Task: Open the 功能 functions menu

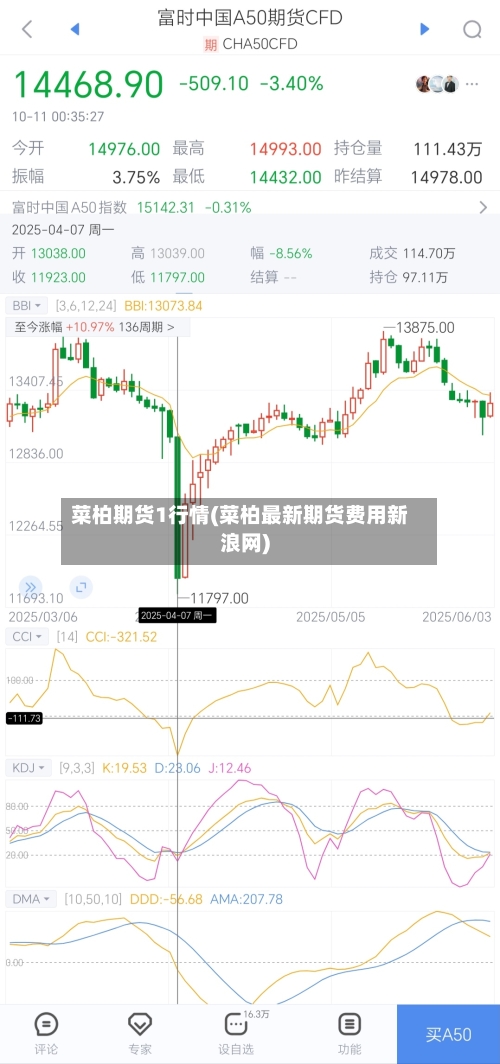Action: [349, 1034]
